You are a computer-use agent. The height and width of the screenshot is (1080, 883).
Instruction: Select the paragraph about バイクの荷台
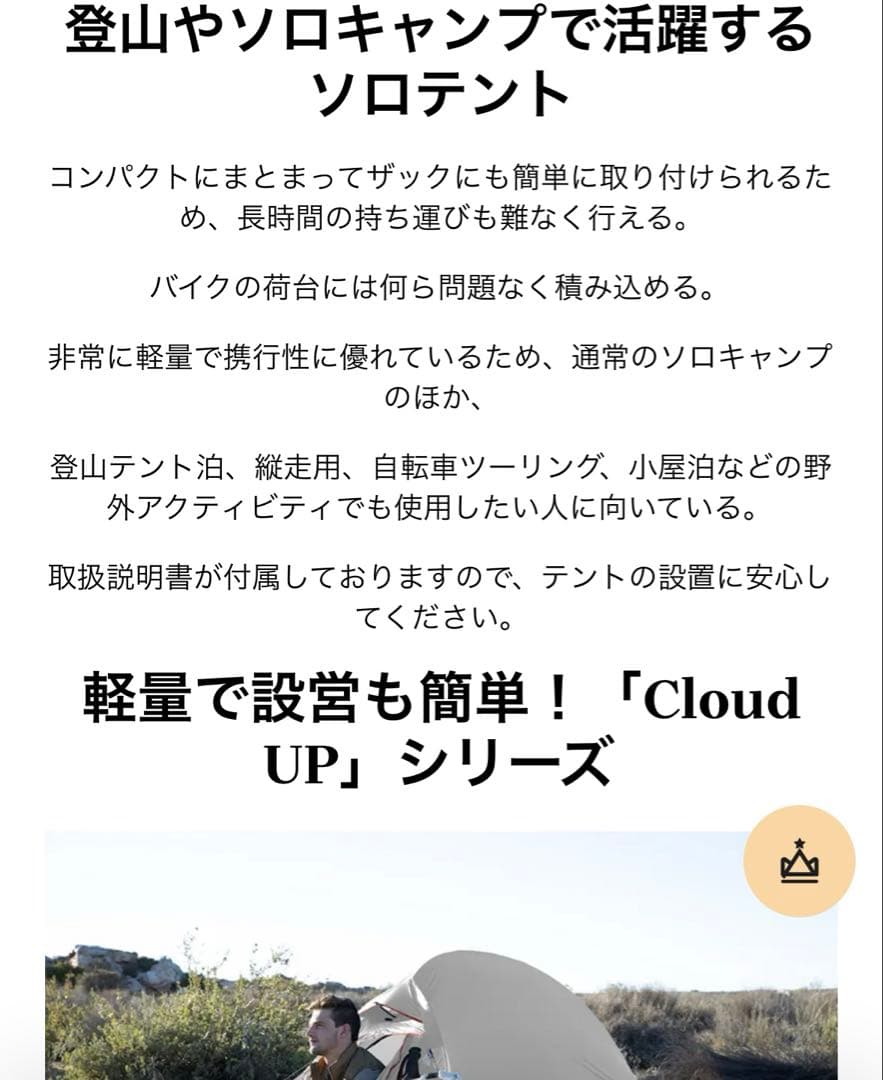(x=441, y=287)
